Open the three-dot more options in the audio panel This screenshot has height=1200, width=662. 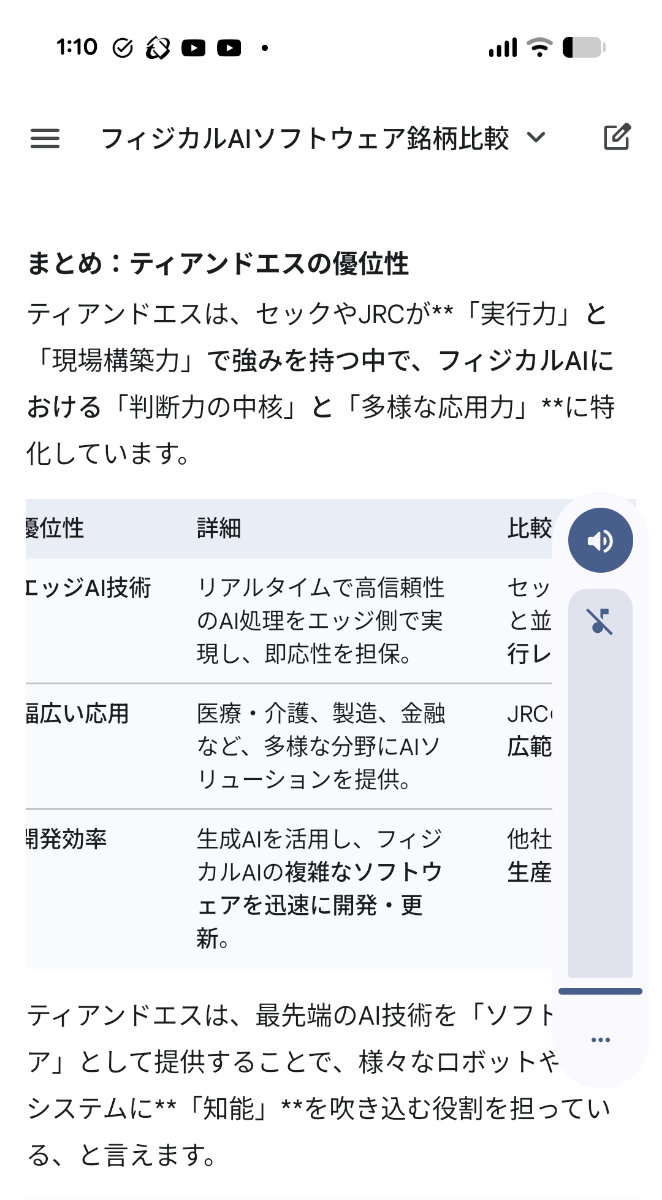(600, 1040)
